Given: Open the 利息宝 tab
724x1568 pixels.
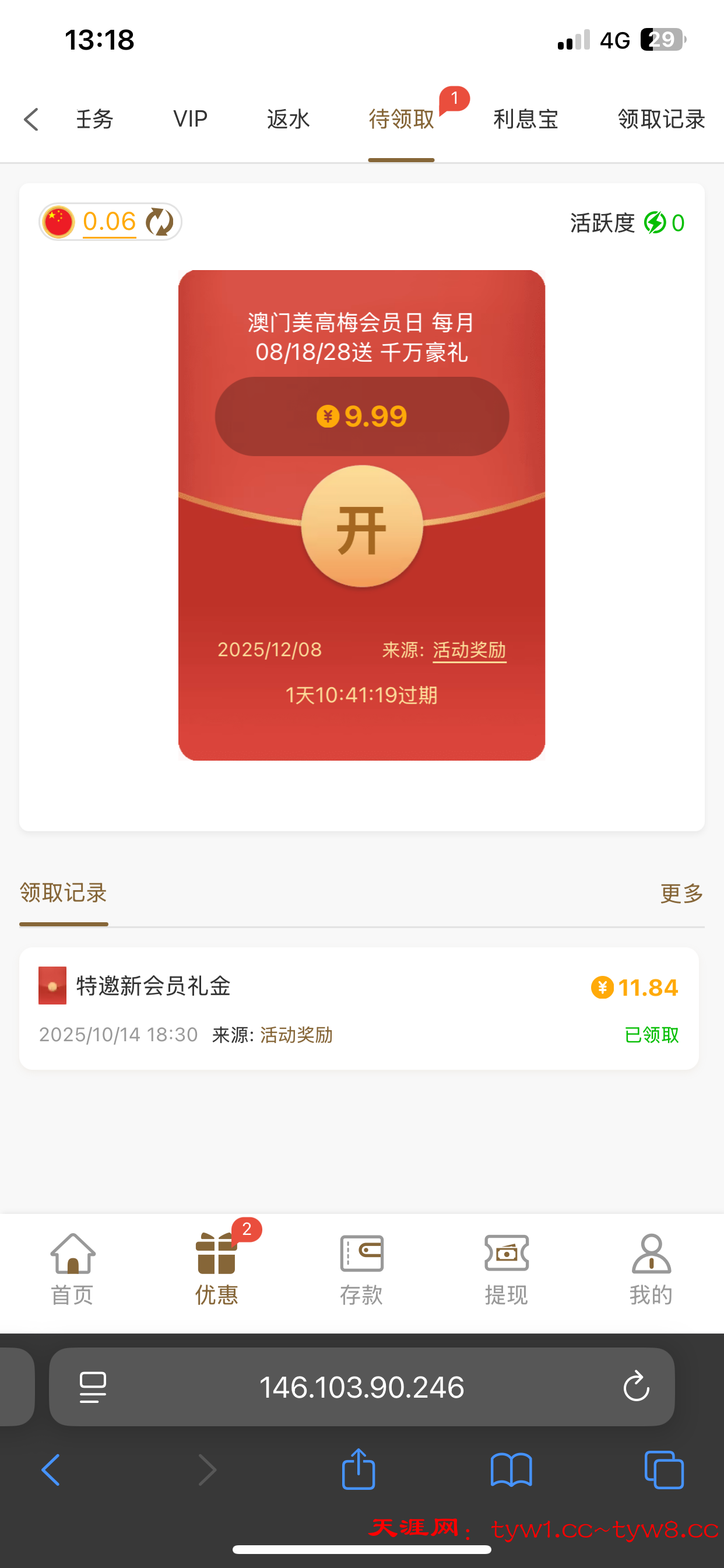Looking at the screenshot, I should 526,120.
